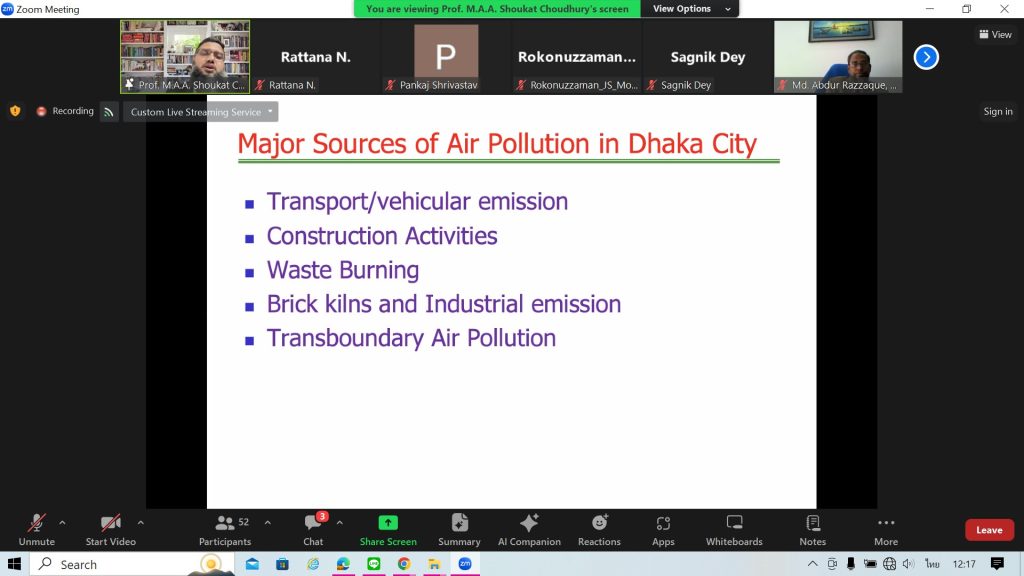Click the Sign in button
This screenshot has height=576, width=1024.
pos(997,112)
